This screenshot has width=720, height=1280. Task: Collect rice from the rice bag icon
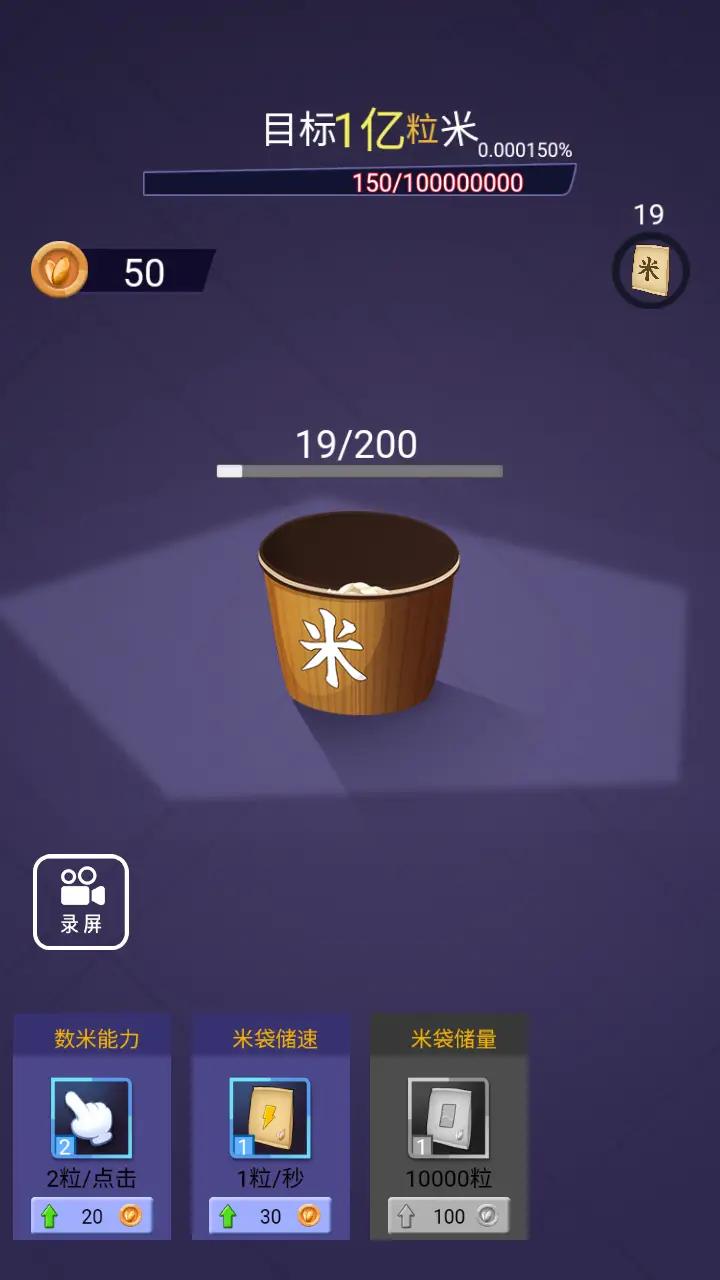pyautogui.click(x=649, y=269)
